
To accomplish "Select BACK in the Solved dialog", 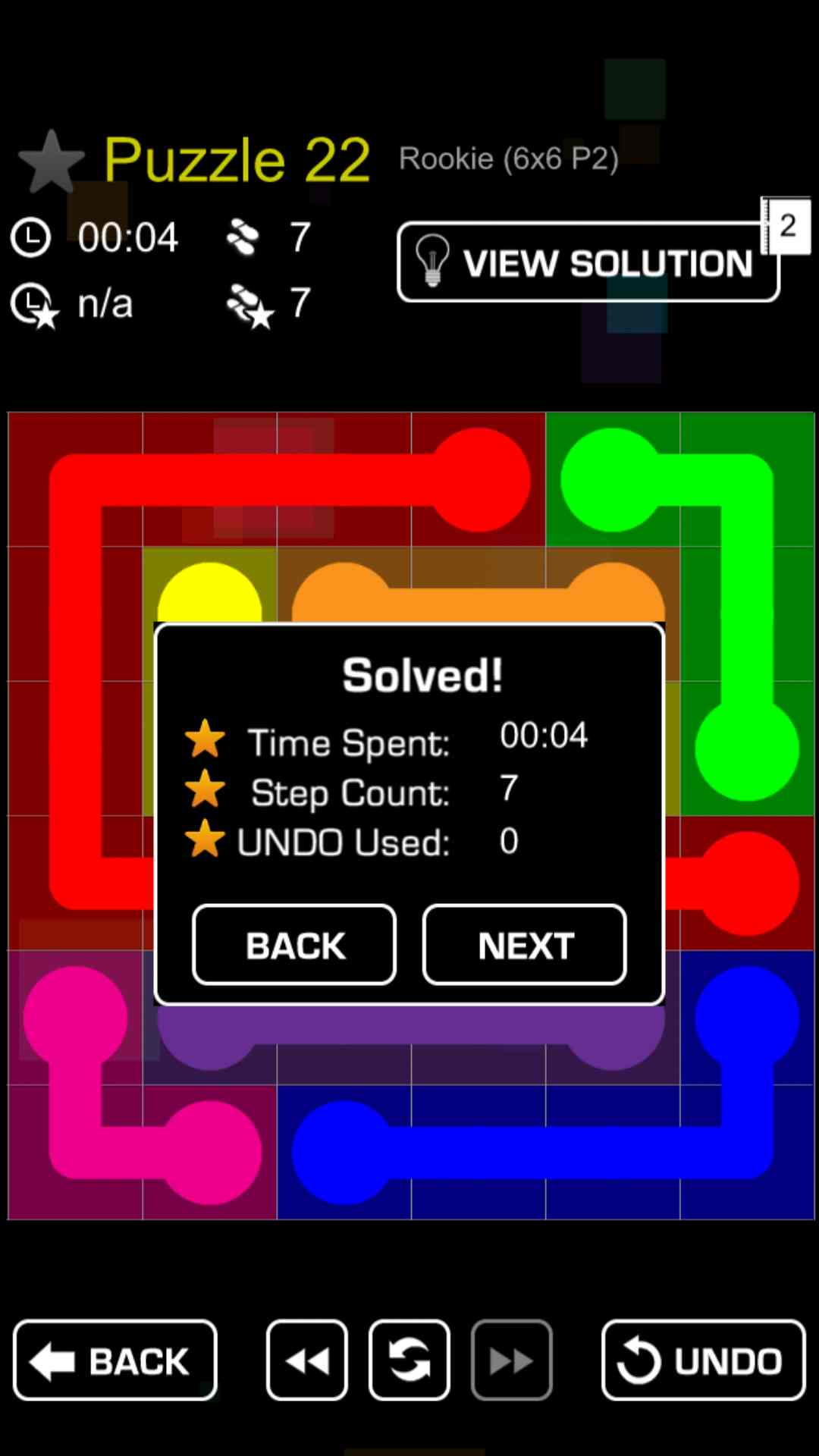I will coord(294,945).
